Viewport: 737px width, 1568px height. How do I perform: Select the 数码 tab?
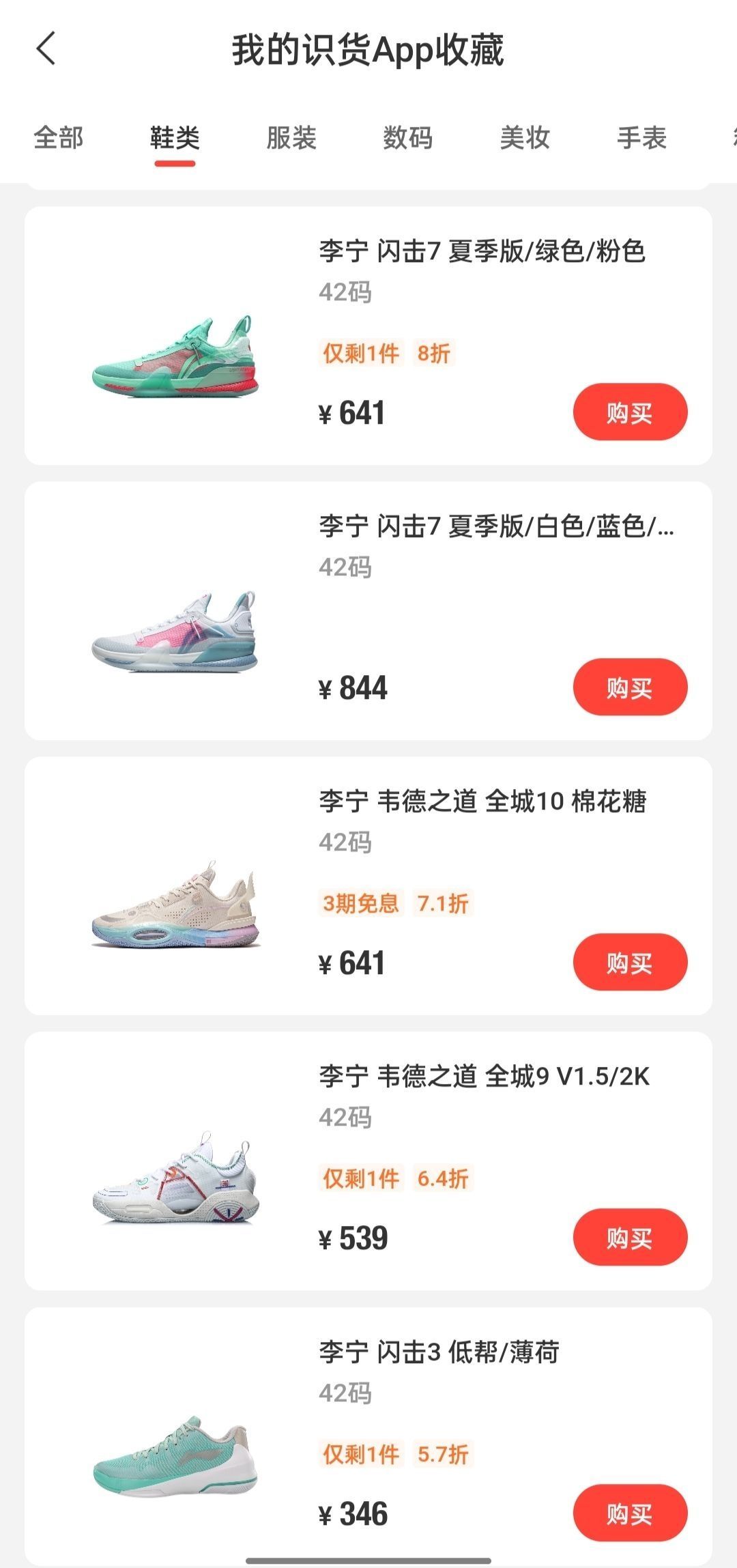tap(408, 138)
